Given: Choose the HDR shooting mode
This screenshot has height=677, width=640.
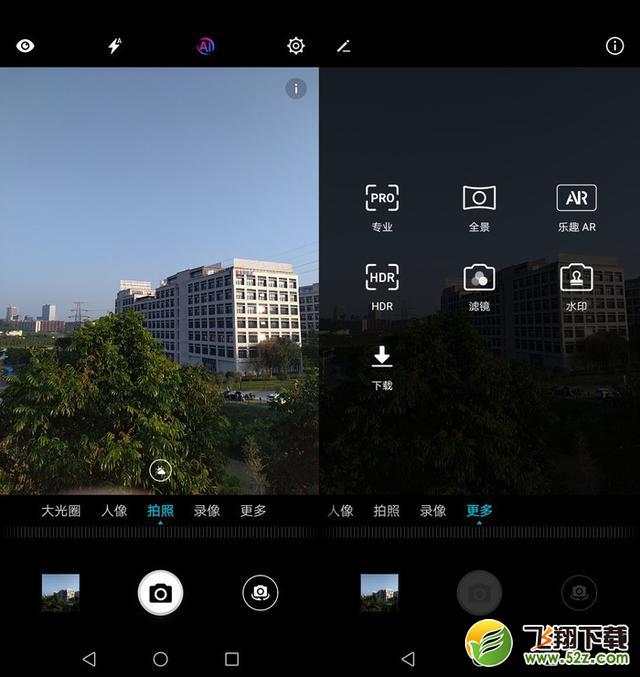Looking at the screenshot, I should [x=382, y=286].
